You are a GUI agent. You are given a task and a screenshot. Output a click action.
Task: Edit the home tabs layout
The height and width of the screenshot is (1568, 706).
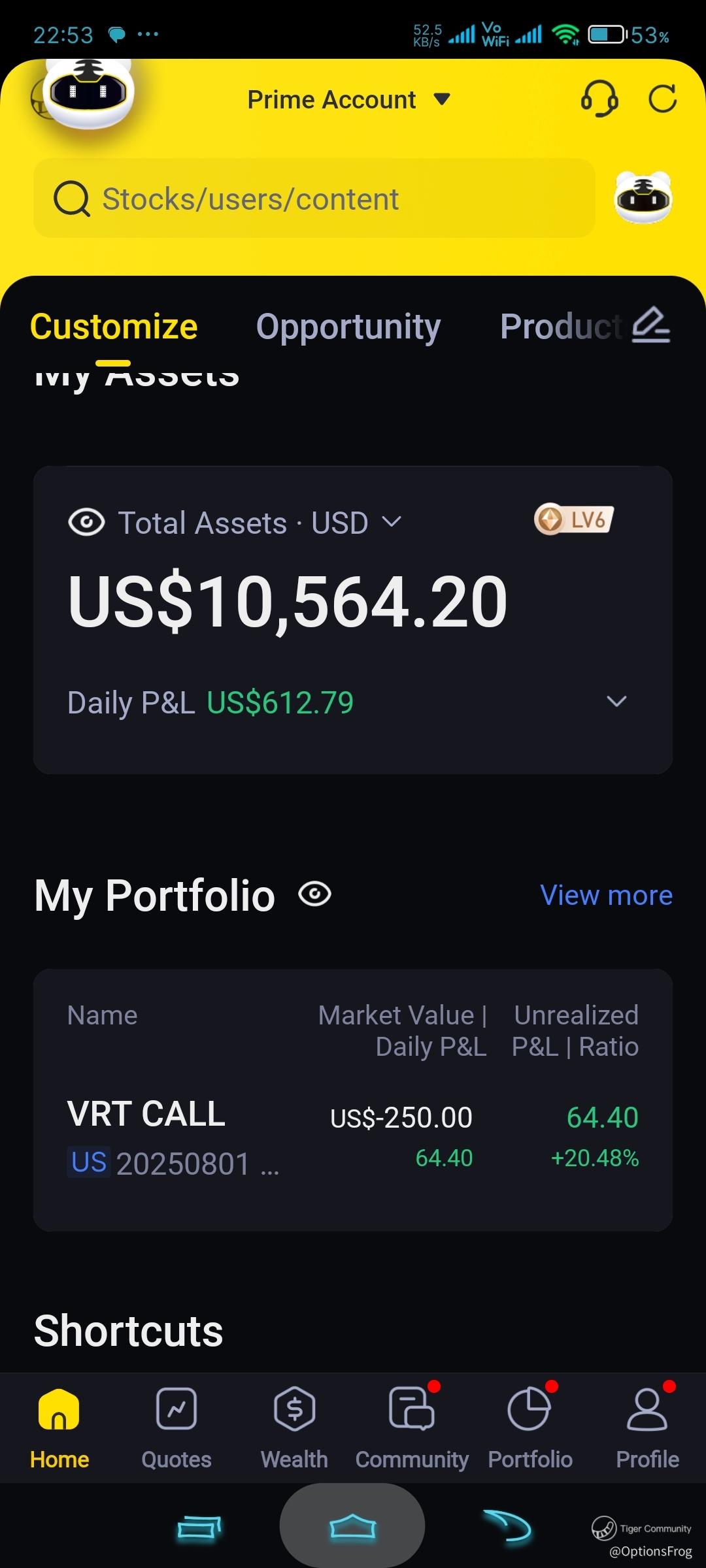651,325
